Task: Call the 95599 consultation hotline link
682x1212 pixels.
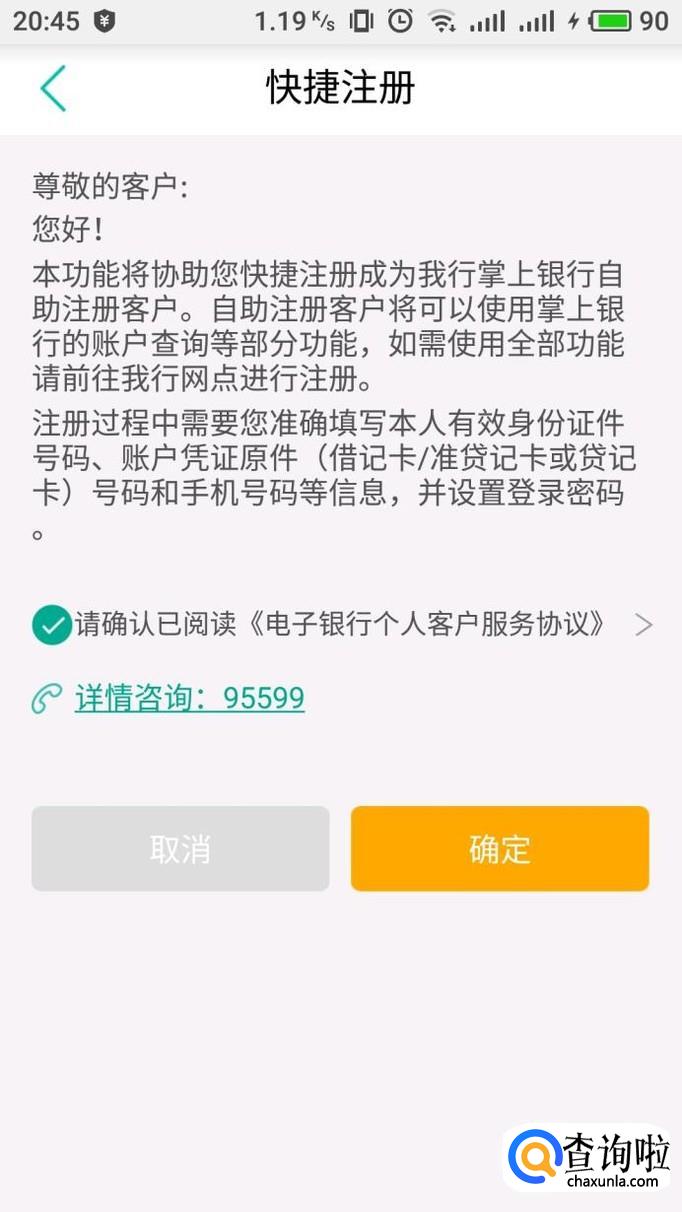Action: click(189, 698)
